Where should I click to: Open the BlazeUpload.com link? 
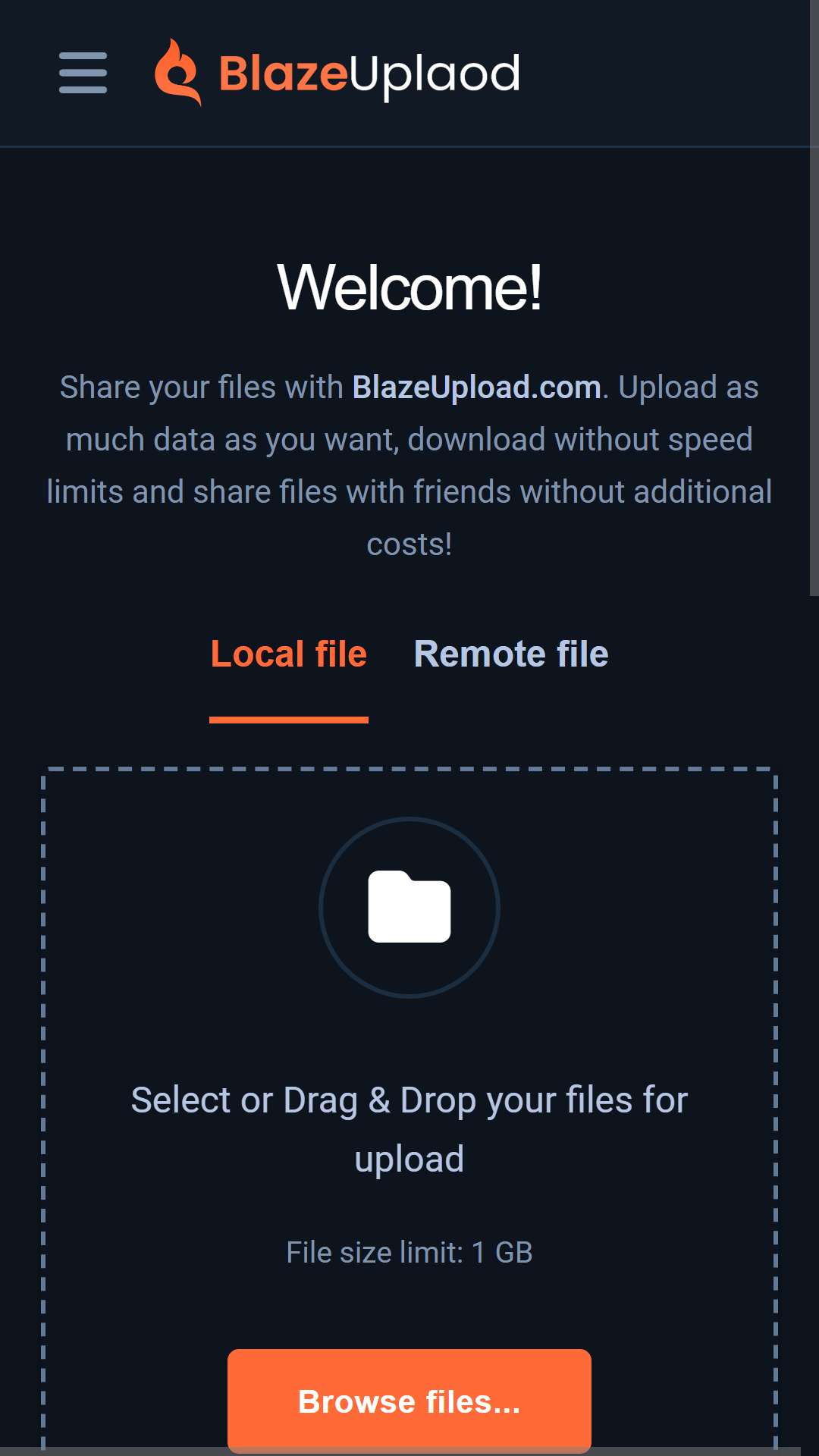[477, 388]
